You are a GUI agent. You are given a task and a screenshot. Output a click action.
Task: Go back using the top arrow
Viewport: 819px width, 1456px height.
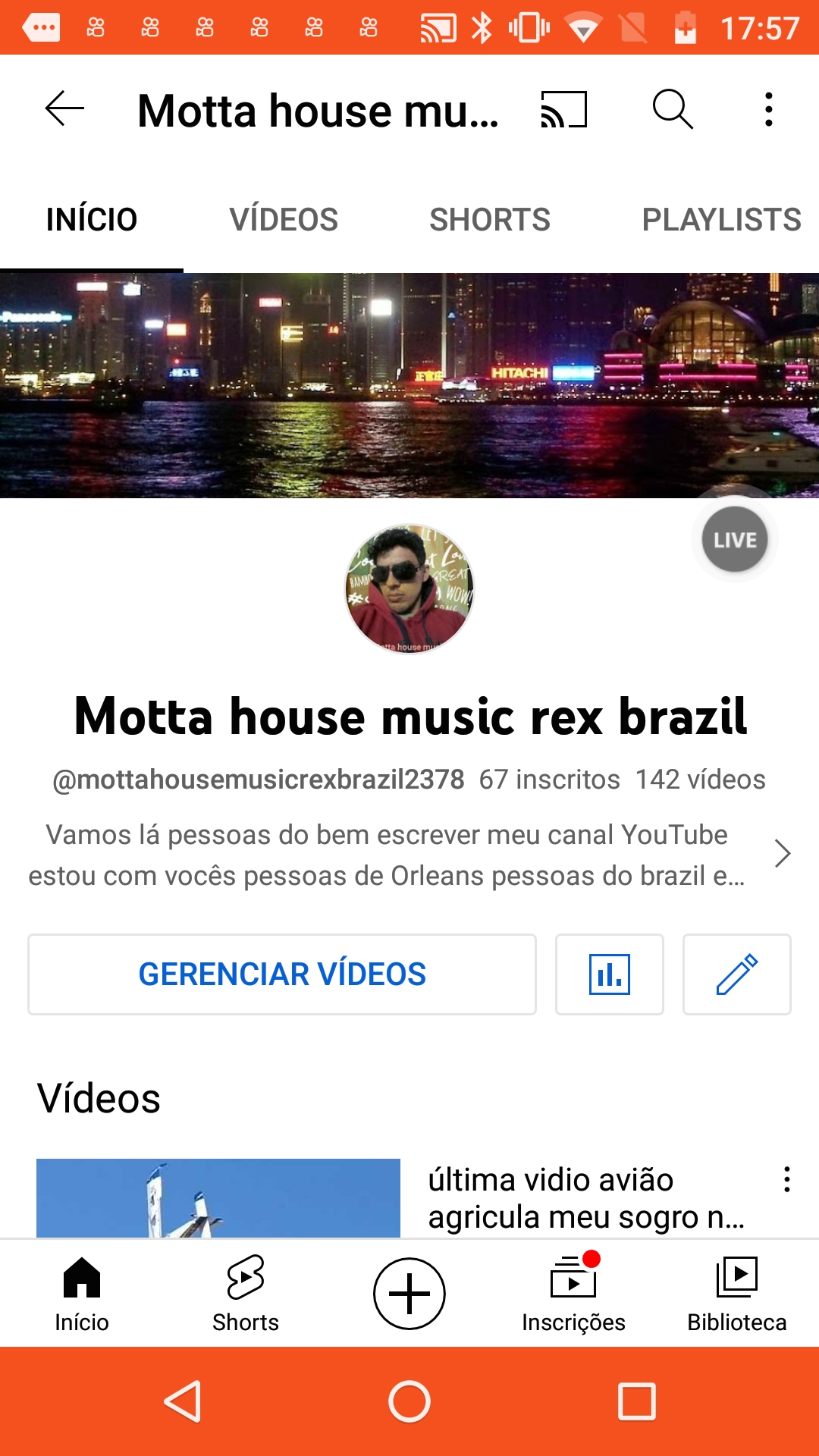tap(64, 109)
